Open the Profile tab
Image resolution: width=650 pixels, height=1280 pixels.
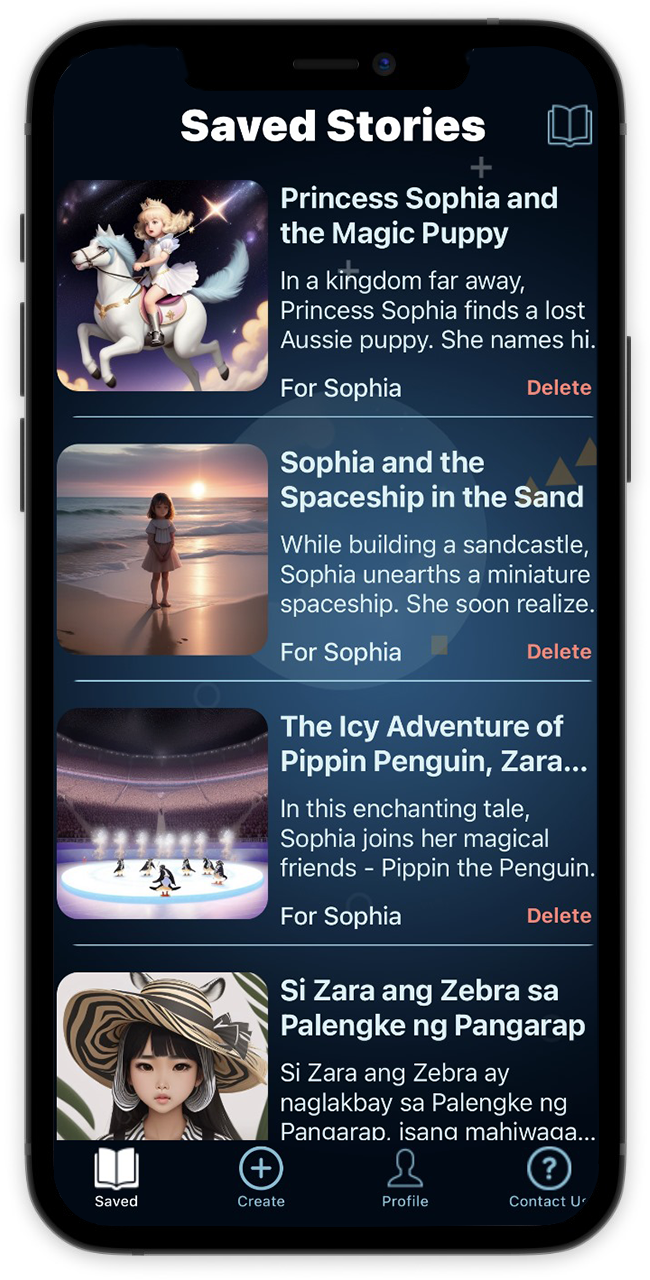click(405, 1178)
